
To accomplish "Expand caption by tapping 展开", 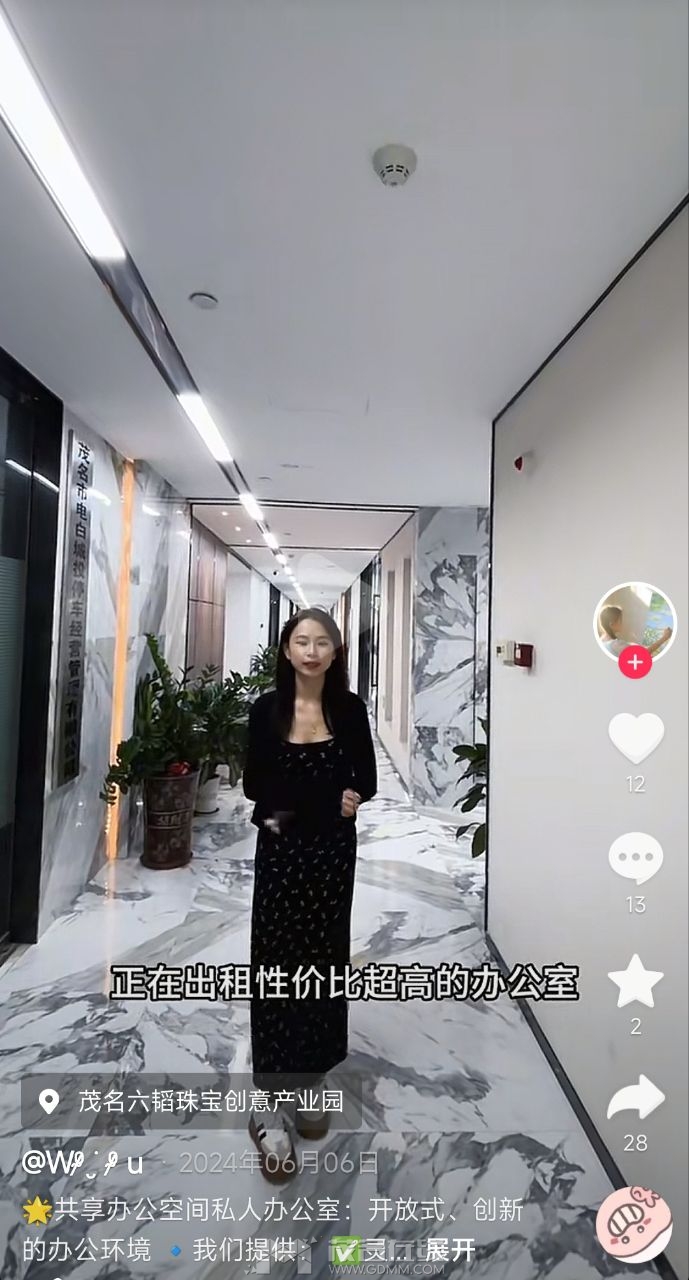I will click(450, 1250).
